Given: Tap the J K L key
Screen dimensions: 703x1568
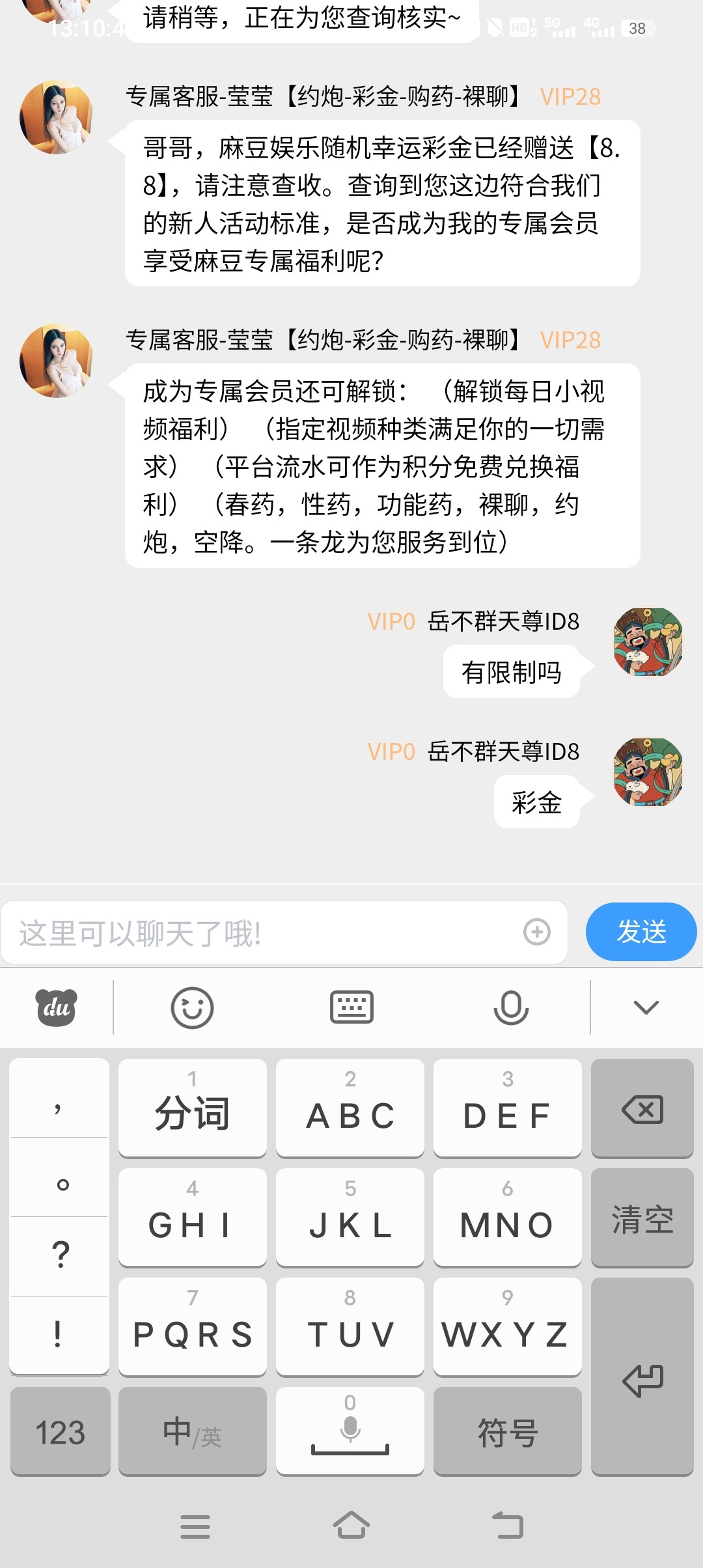Looking at the screenshot, I should [350, 1218].
